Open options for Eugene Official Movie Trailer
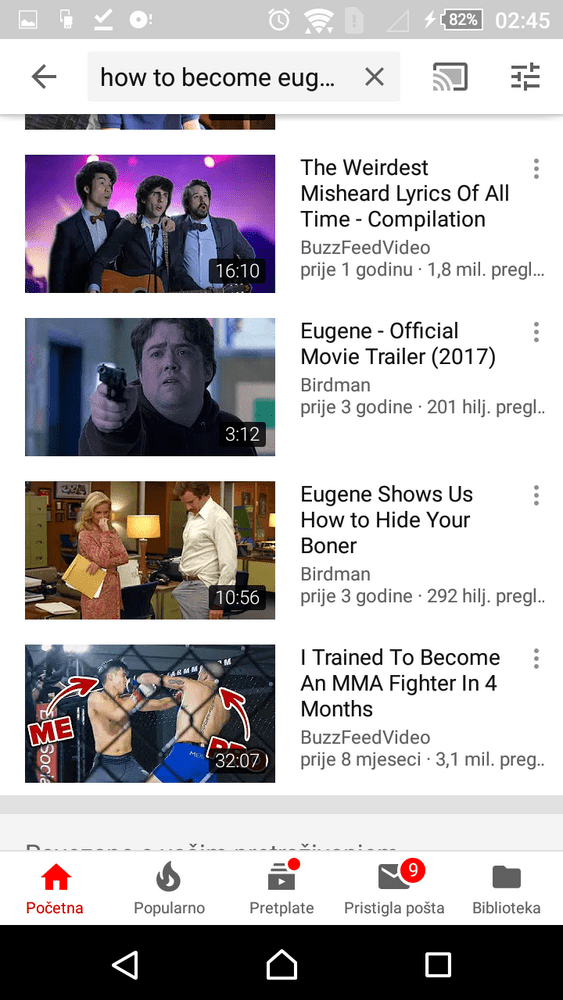The image size is (563, 1000). 536,332
